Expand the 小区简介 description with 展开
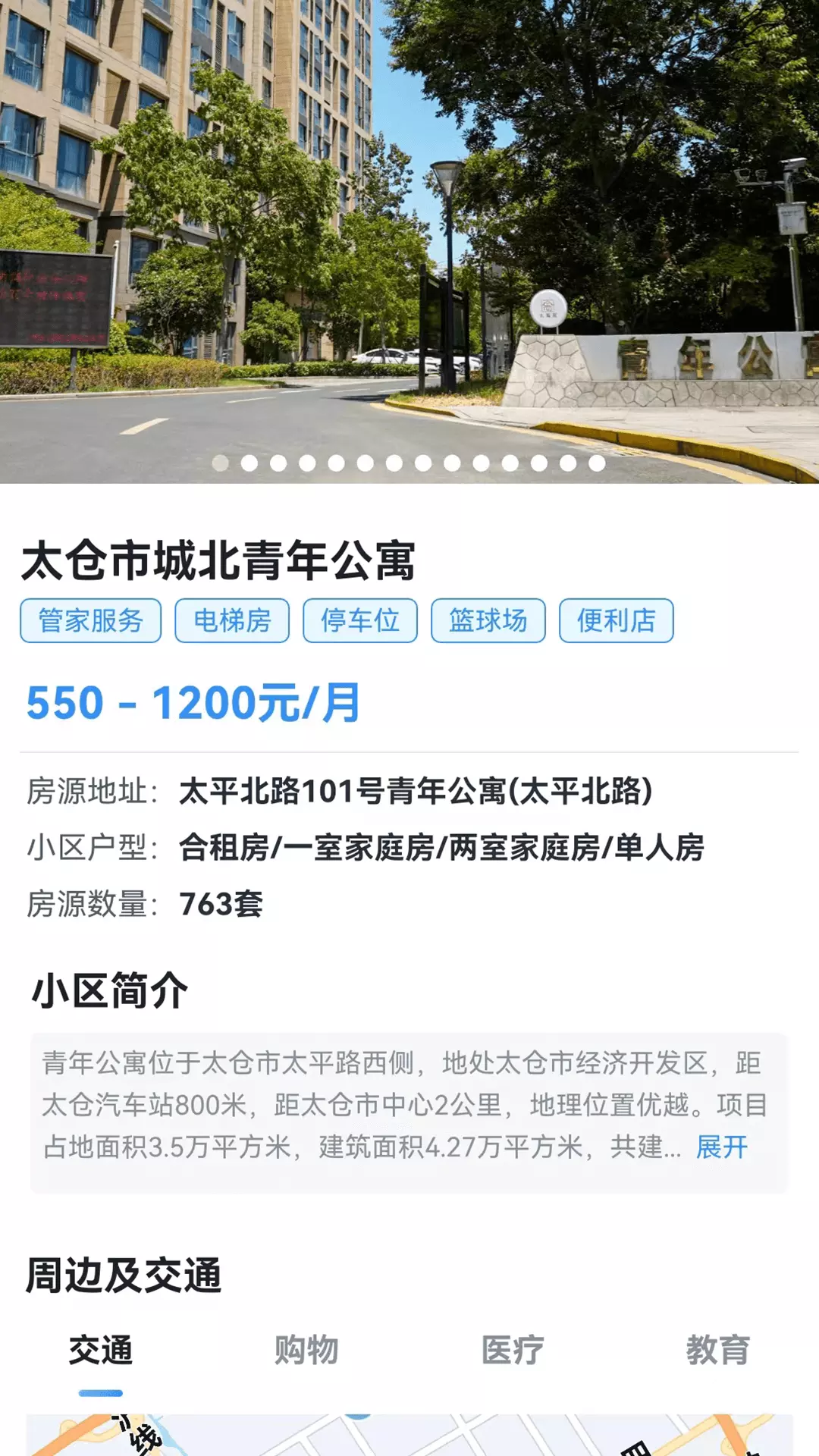Image resolution: width=819 pixels, height=1456 pixels. 722,1147
